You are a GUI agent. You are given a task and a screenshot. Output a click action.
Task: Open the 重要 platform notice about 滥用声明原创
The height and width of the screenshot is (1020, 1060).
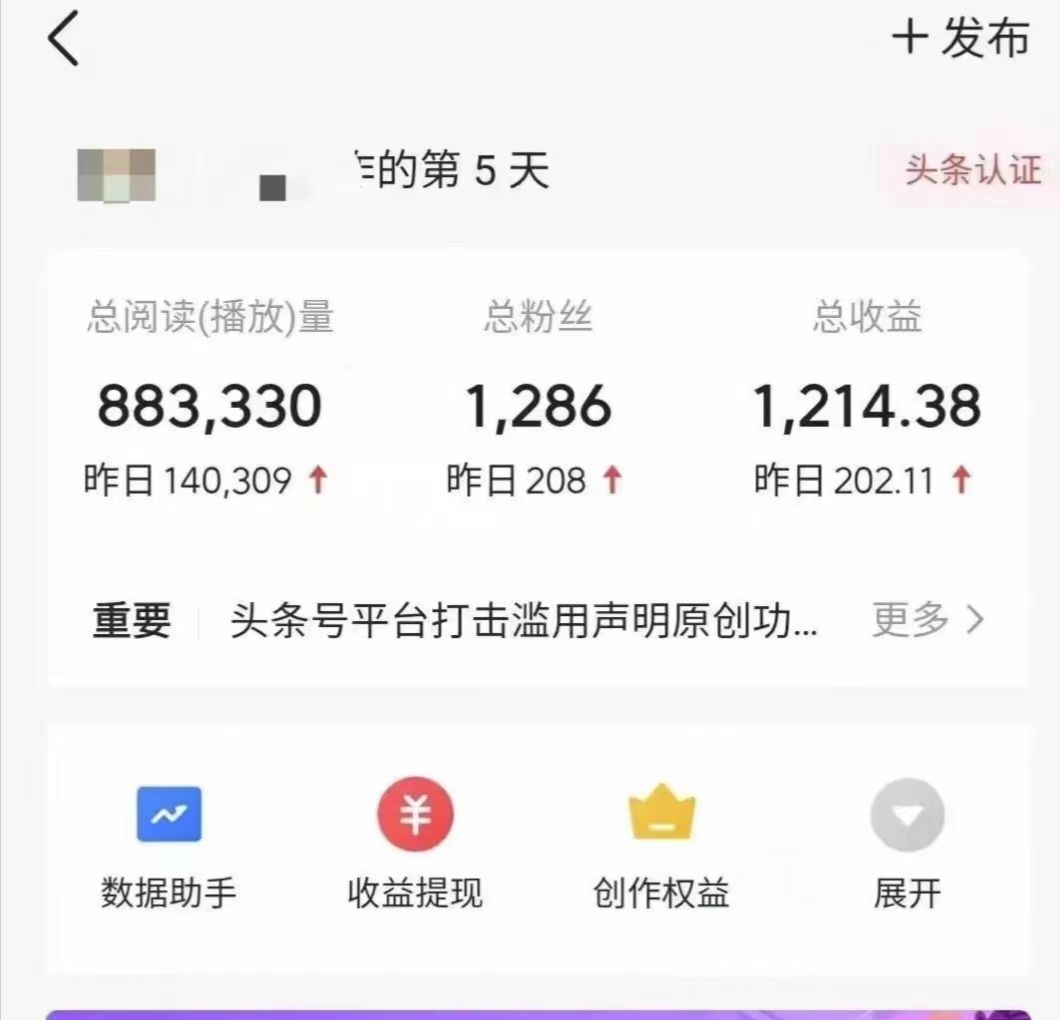(523, 621)
